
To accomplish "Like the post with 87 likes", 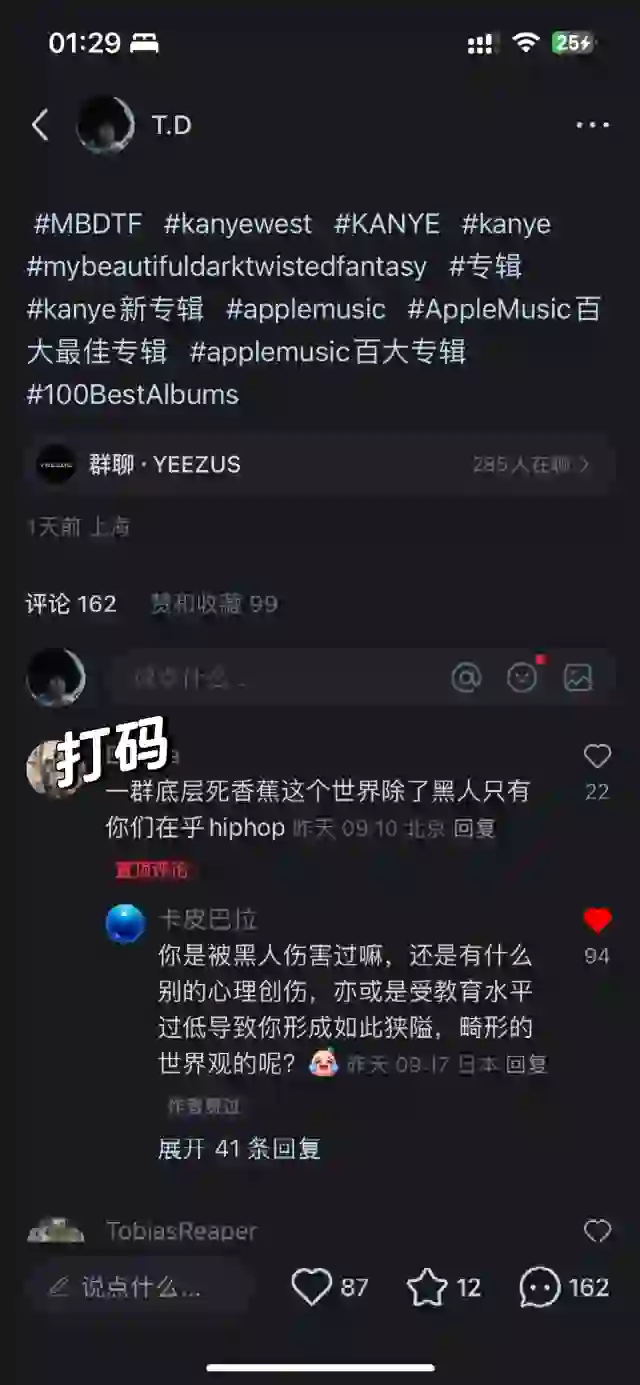I will pos(311,1287).
